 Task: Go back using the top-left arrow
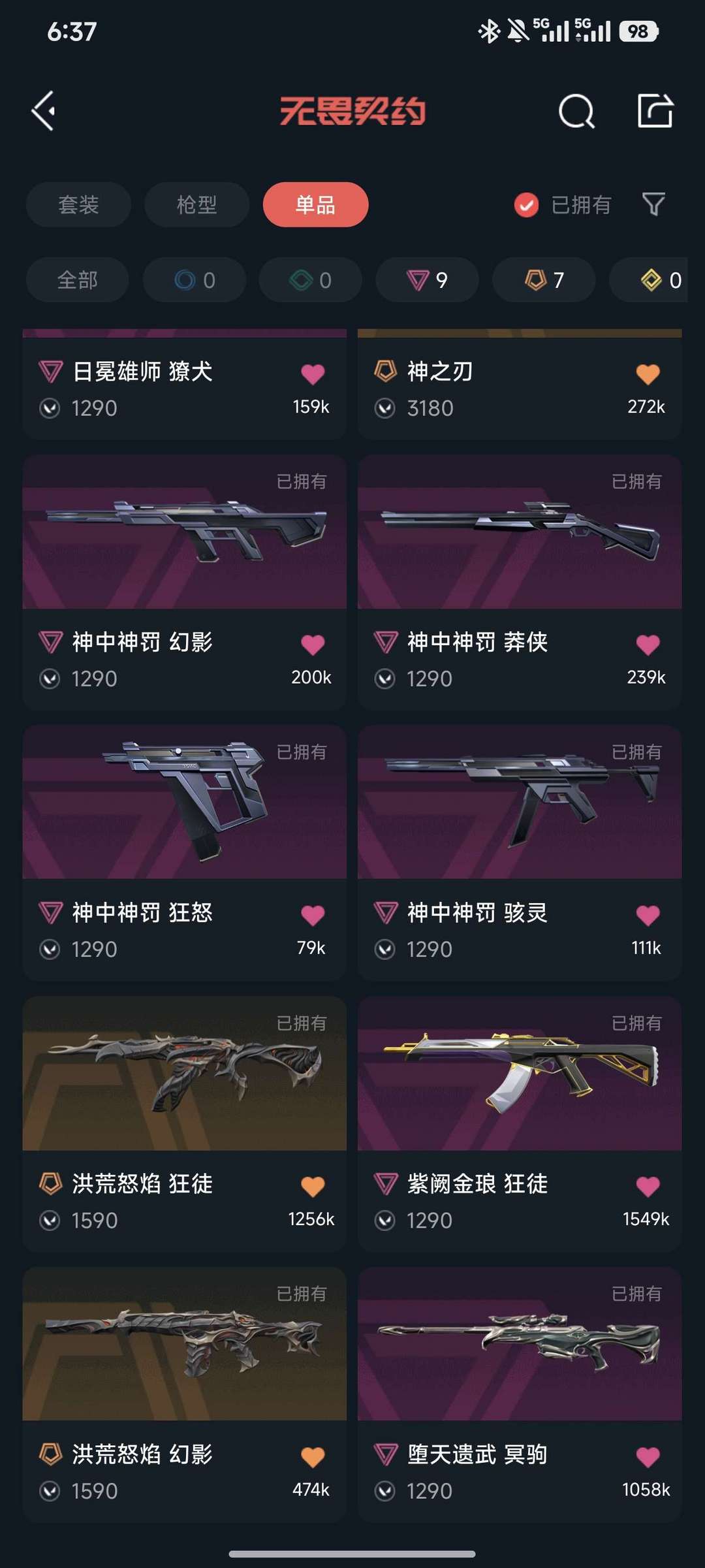(x=44, y=111)
